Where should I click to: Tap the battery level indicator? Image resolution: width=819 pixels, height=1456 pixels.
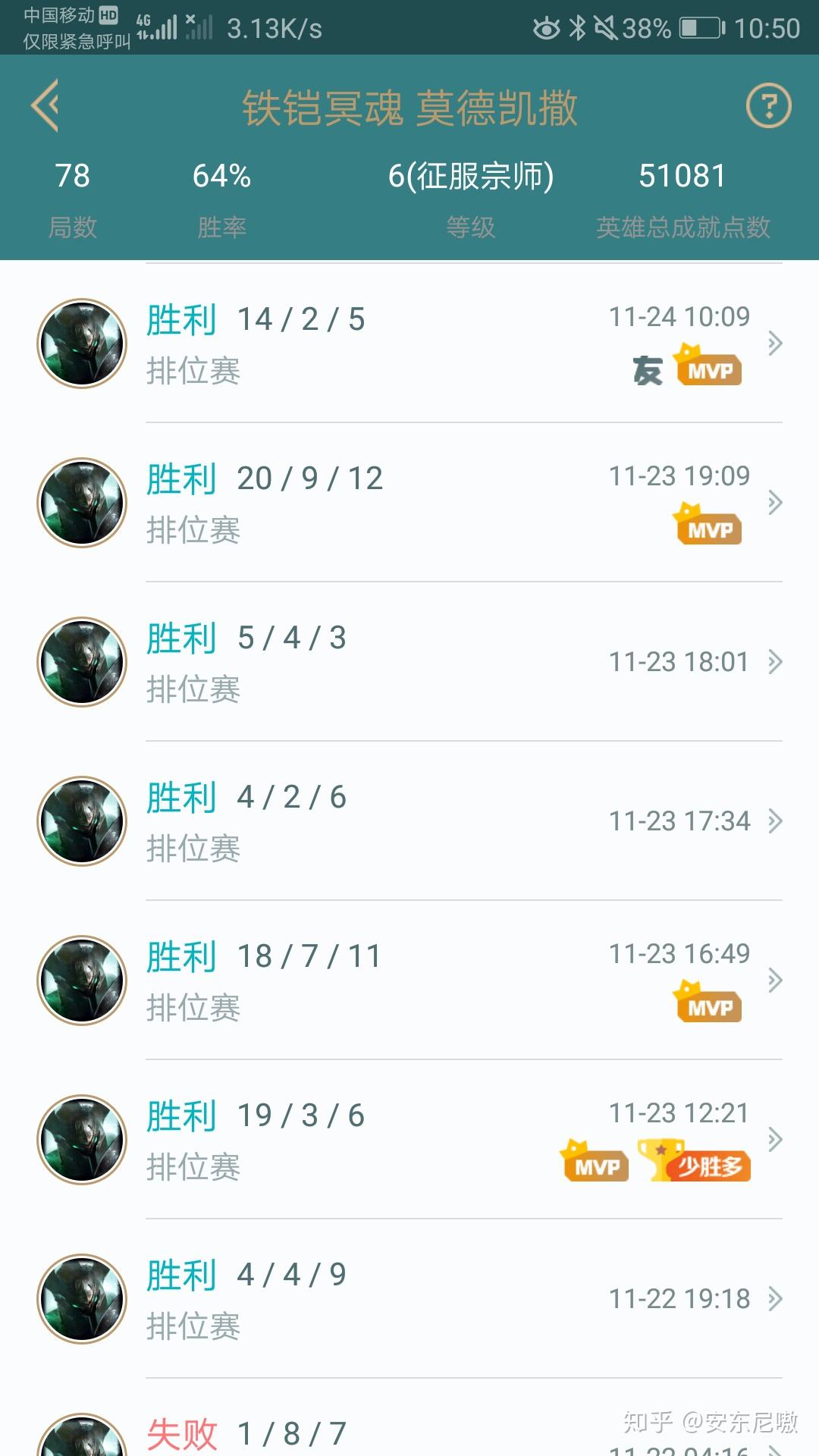tap(693, 27)
